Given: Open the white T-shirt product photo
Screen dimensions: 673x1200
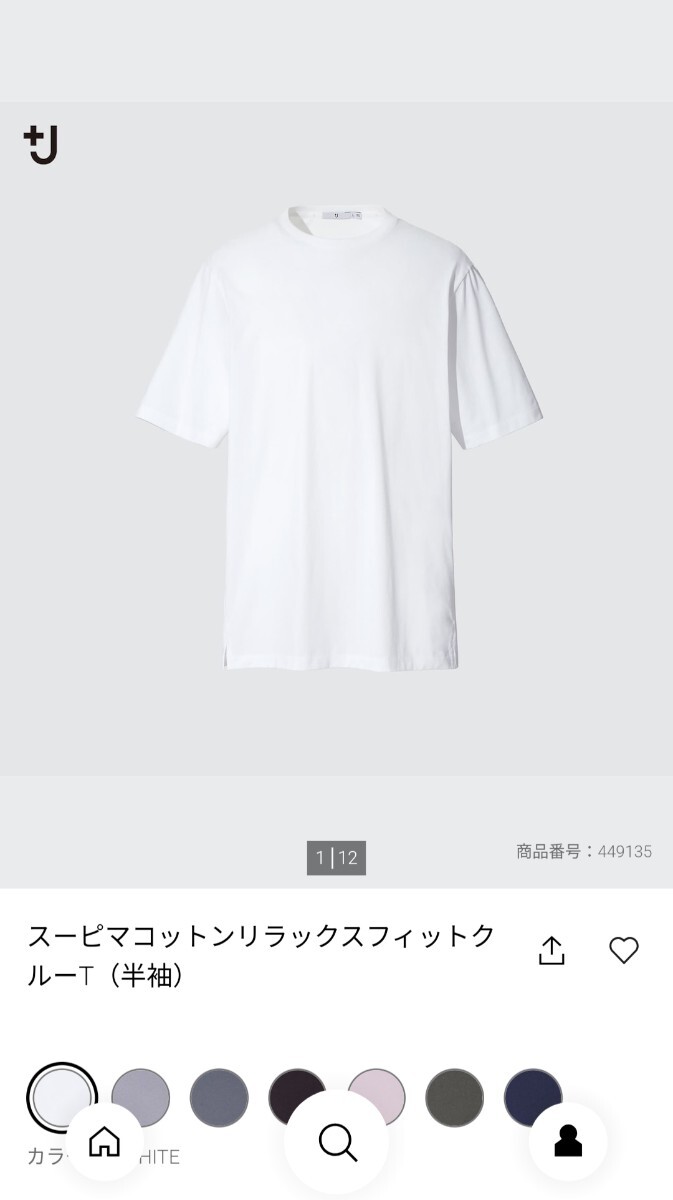Looking at the screenshot, I should coord(337,438).
